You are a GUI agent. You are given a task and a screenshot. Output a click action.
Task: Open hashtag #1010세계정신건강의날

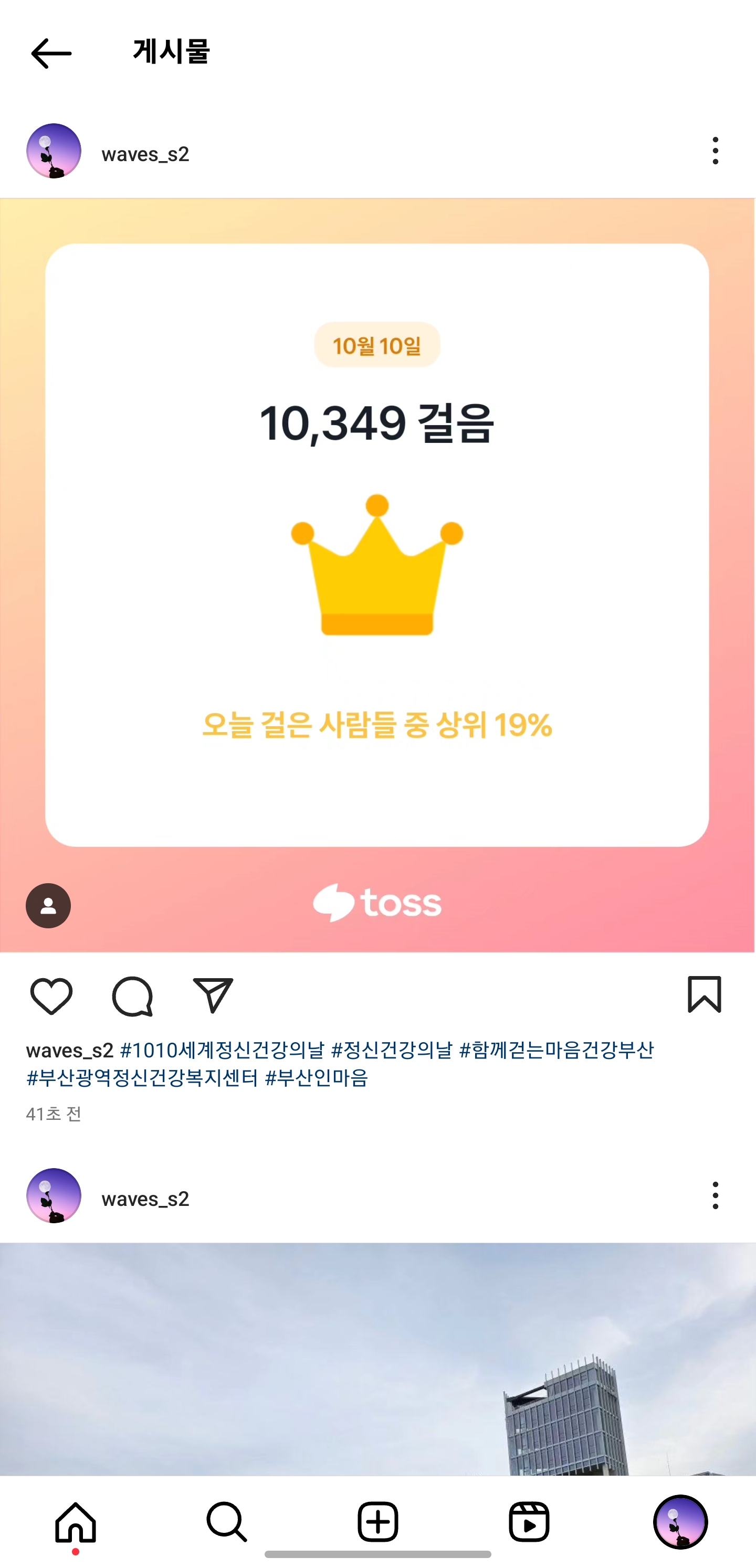[223, 1050]
